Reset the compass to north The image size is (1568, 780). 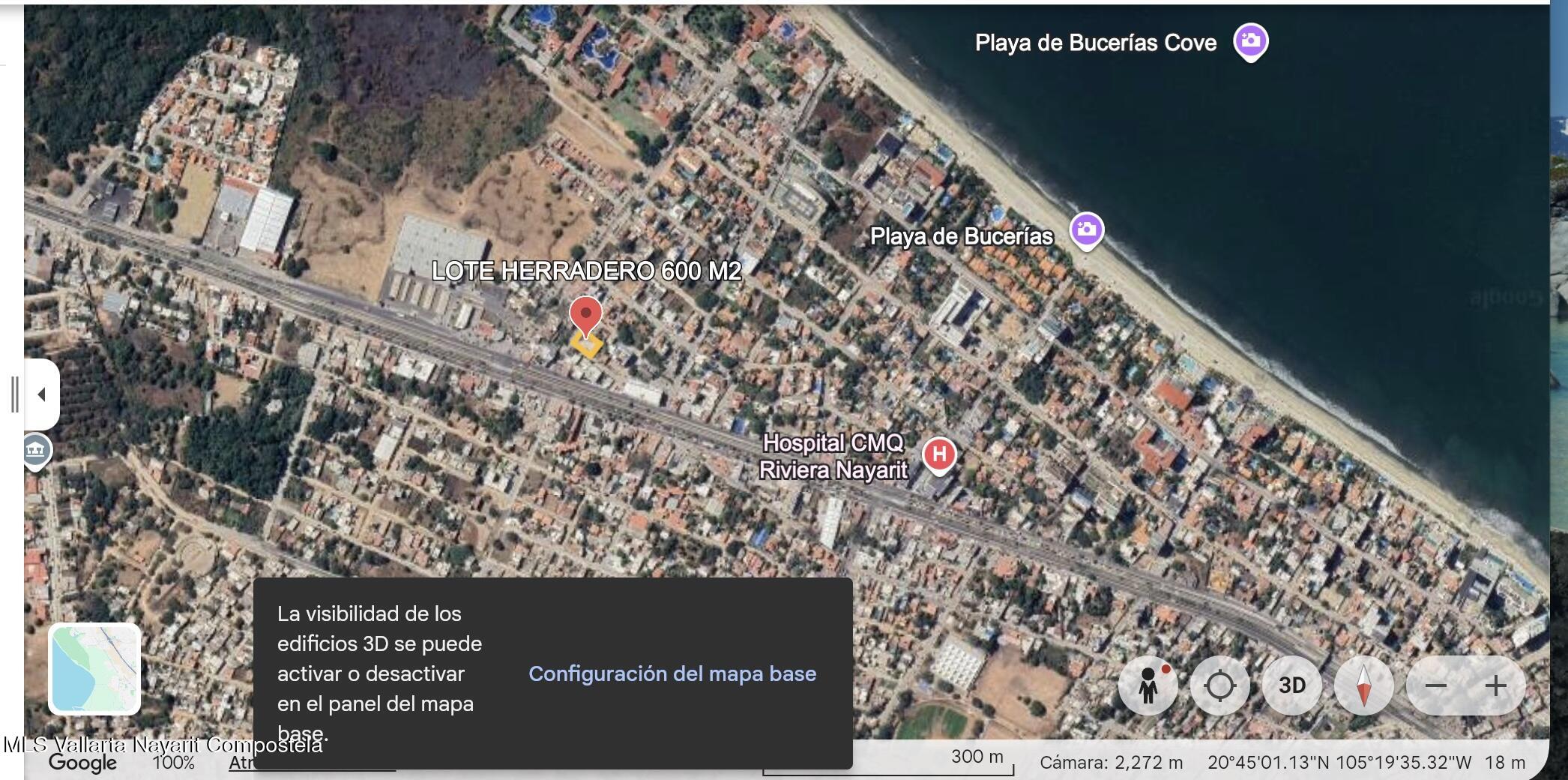(1363, 685)
